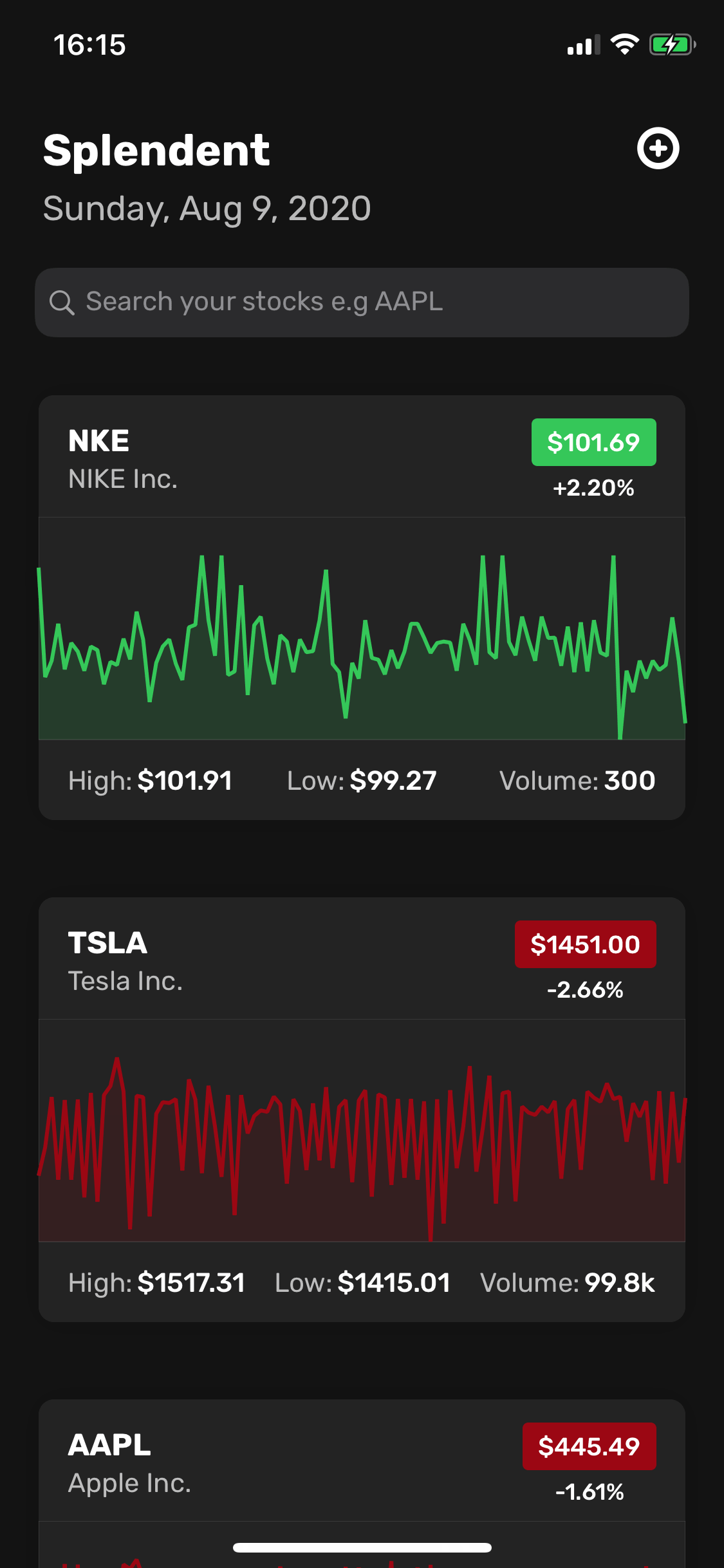The height and width of the screenshot is (1568, 724).
Task: Tap the stock search field
Action: 362,303
